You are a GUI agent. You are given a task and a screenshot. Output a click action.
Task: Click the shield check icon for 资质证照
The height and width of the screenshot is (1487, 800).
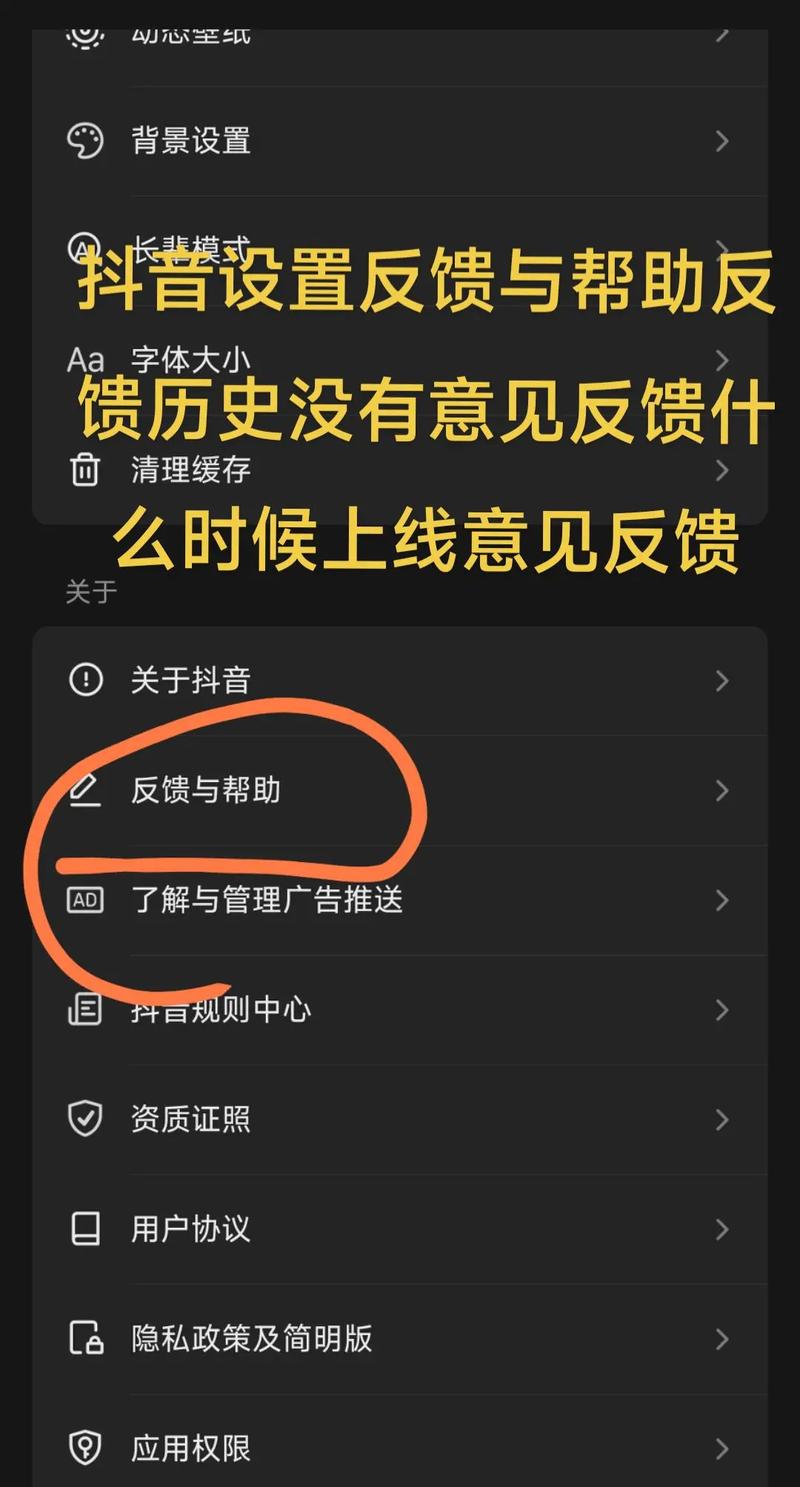pos(86,1119)
